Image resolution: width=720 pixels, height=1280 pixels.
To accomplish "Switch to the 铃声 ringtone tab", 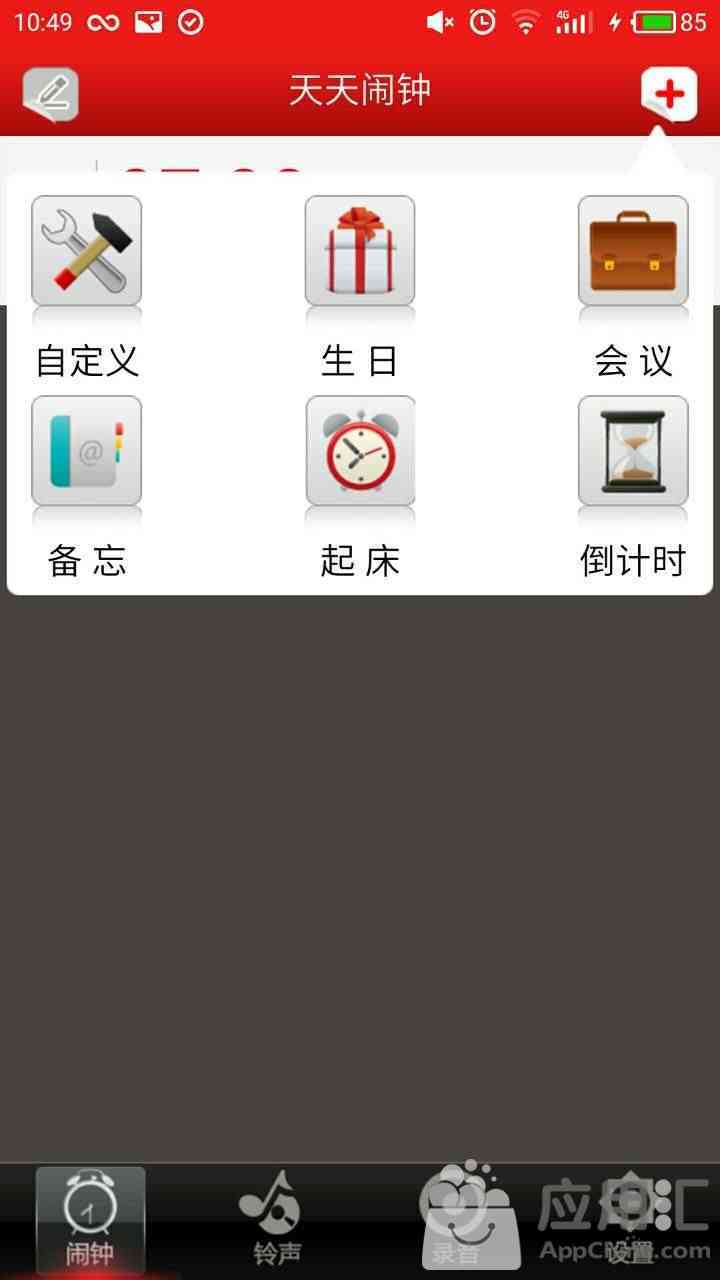I will [x=270, y=1220].
